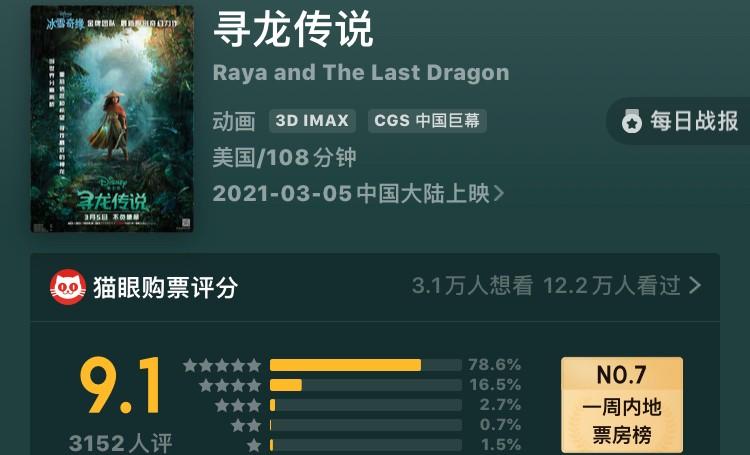Open the 猫眼购票评分 rating details
The height and width of the screenshot is (455, 750).
pos(375,287)
